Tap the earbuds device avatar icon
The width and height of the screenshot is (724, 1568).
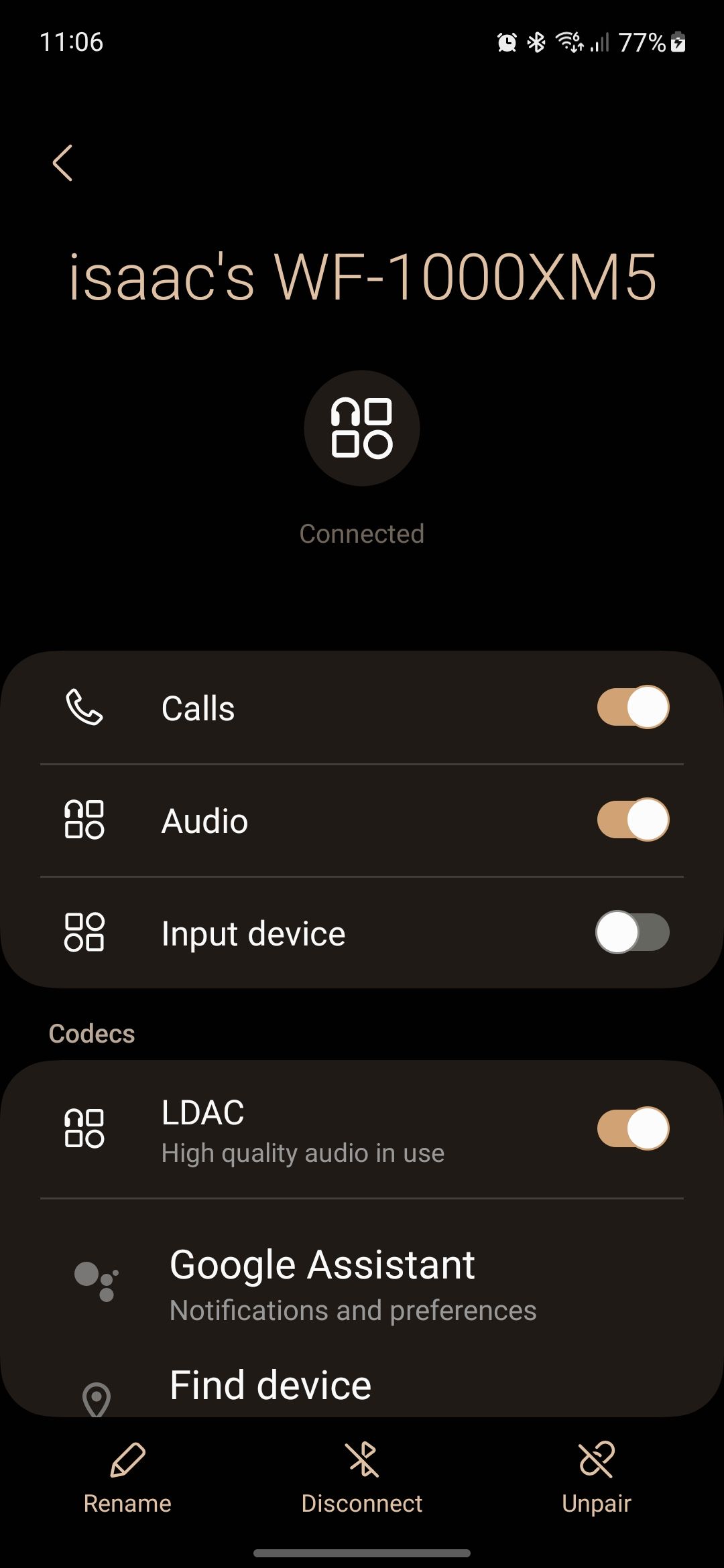pos(362,429)
